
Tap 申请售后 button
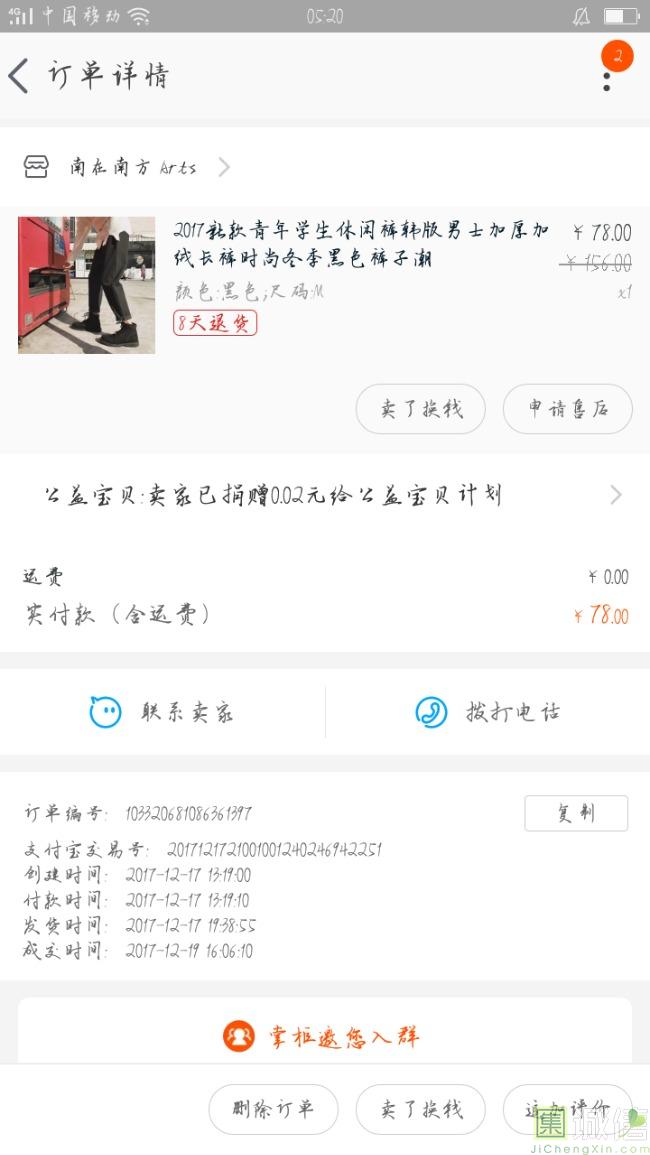(x=567, y=408)
